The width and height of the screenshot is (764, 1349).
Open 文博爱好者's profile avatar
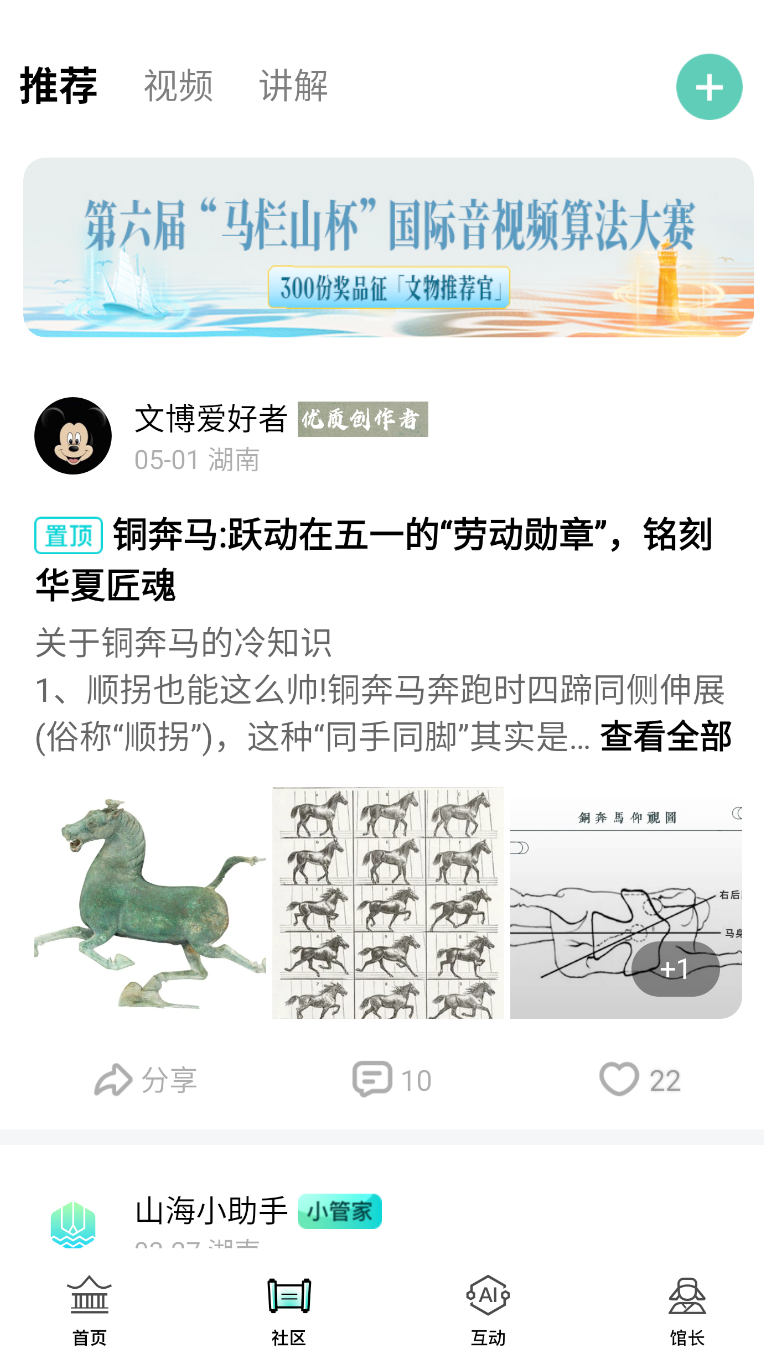[73, 436]
